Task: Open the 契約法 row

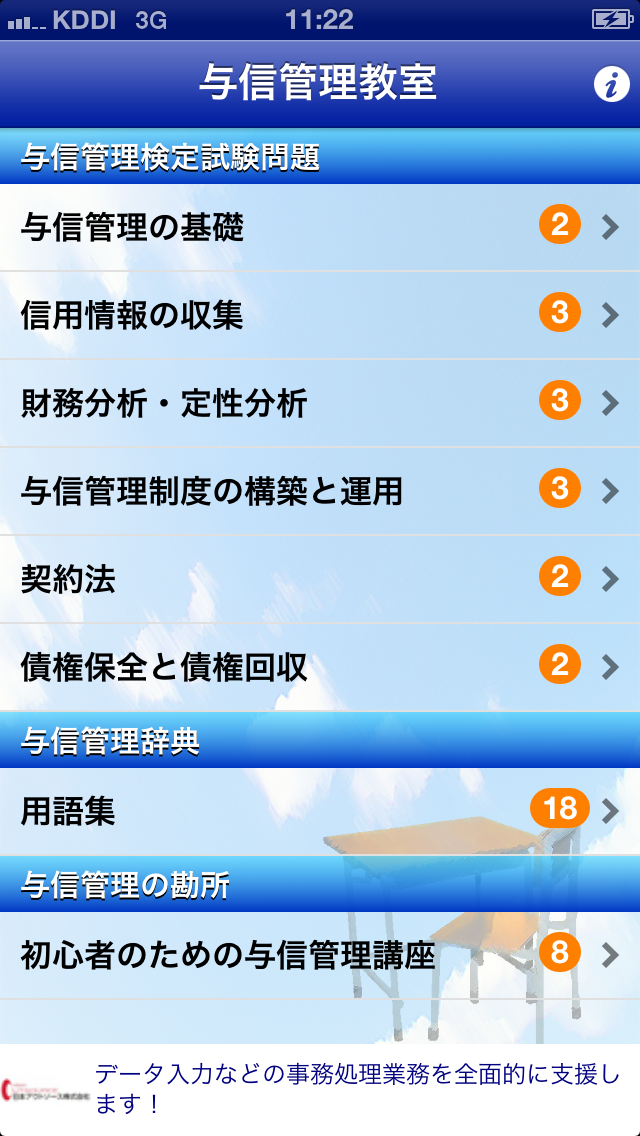Action: 320,580
